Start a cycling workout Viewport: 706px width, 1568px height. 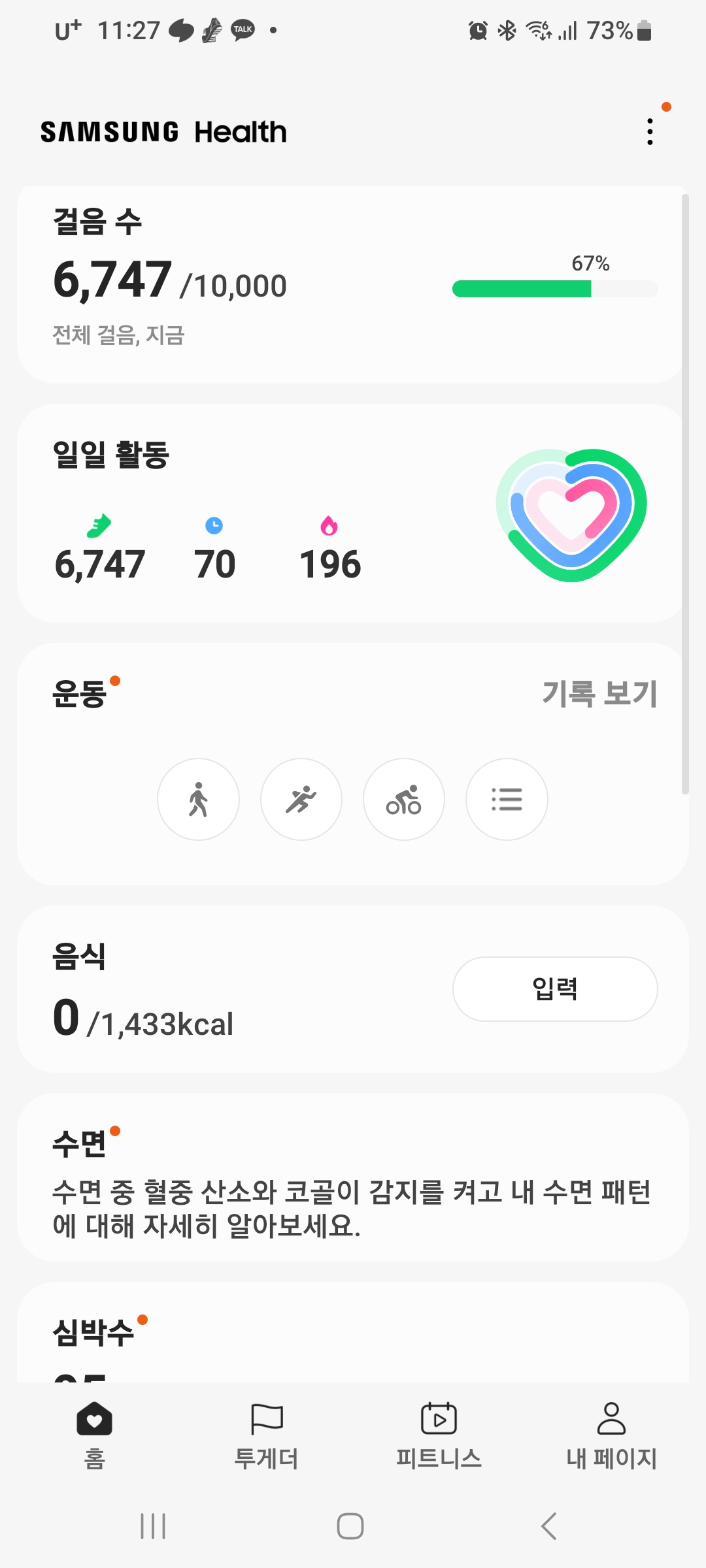point(404,799)
